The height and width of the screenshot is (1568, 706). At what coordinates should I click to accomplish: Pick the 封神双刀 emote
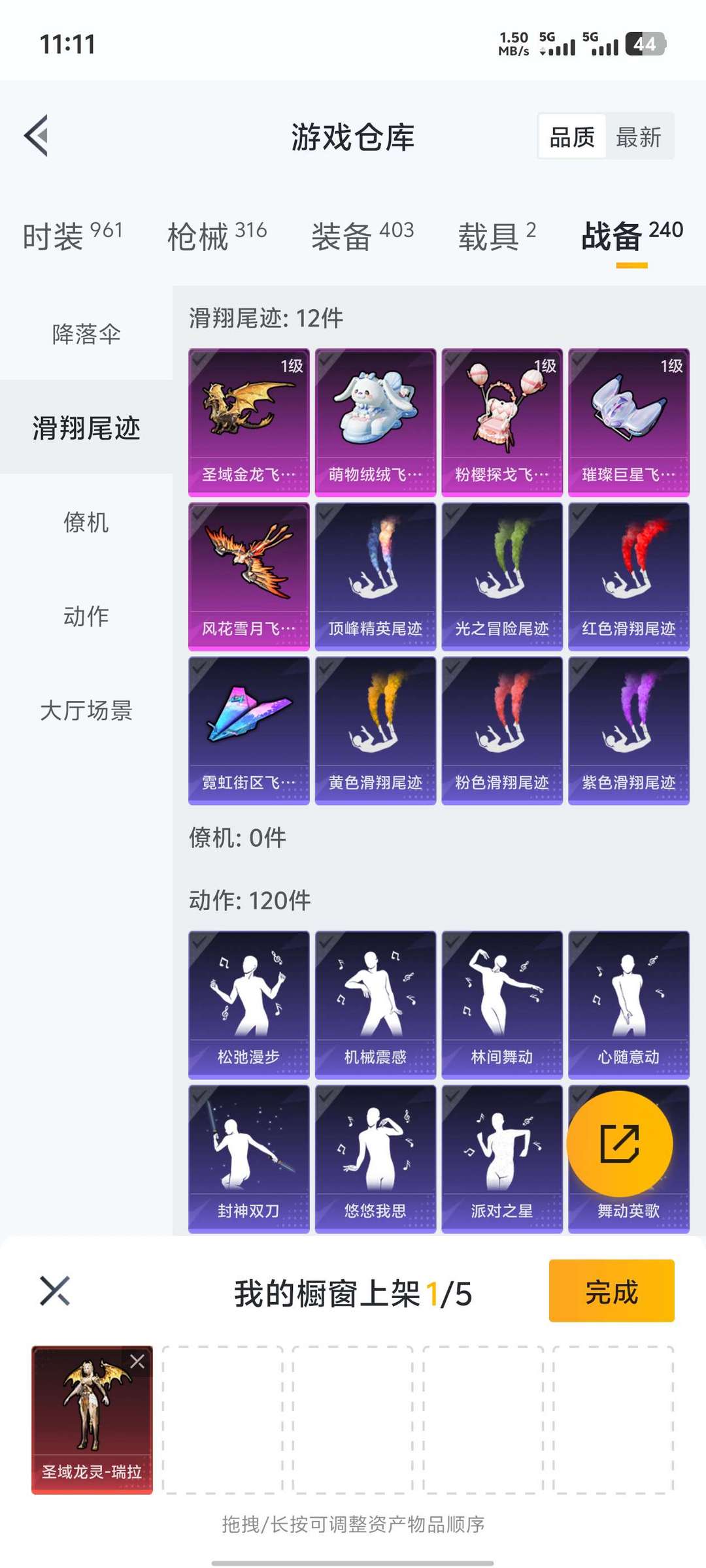[x=248, y=1160]
